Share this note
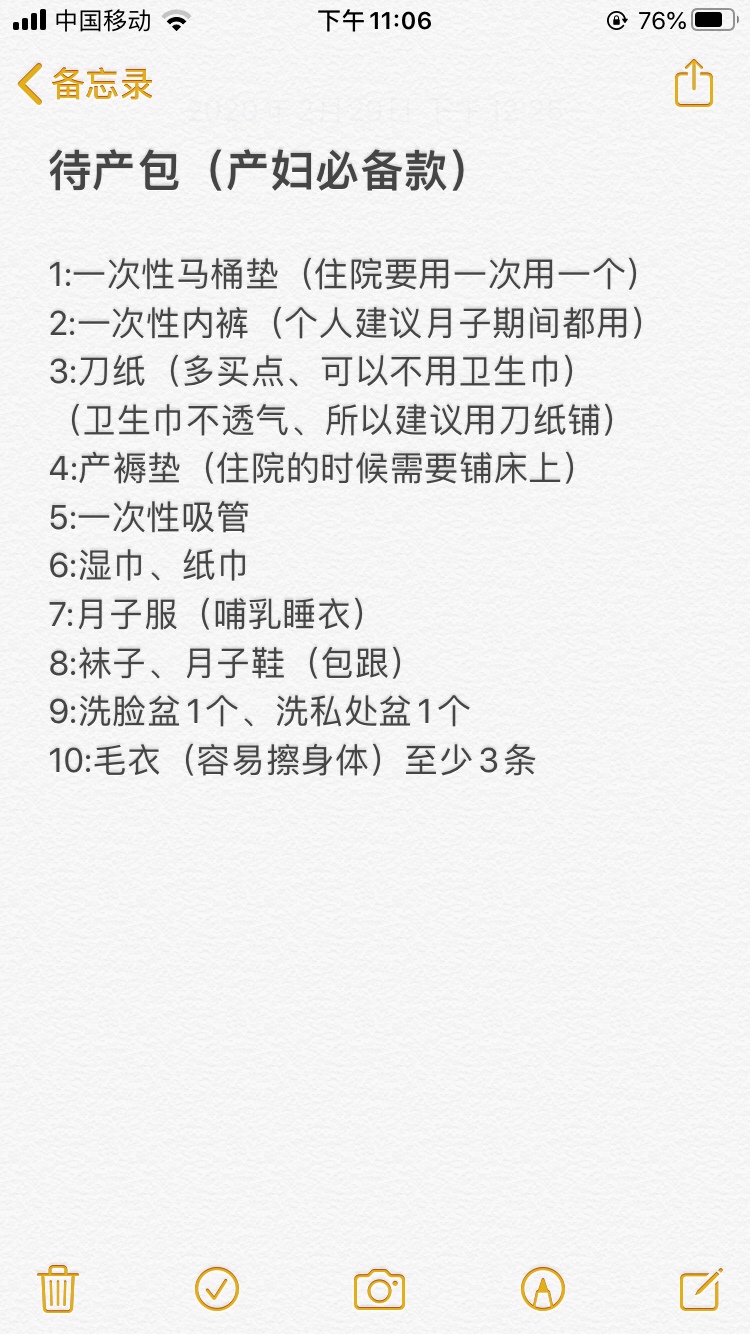The width and height of the screenshot is (750, 1334). click(693, 82)
